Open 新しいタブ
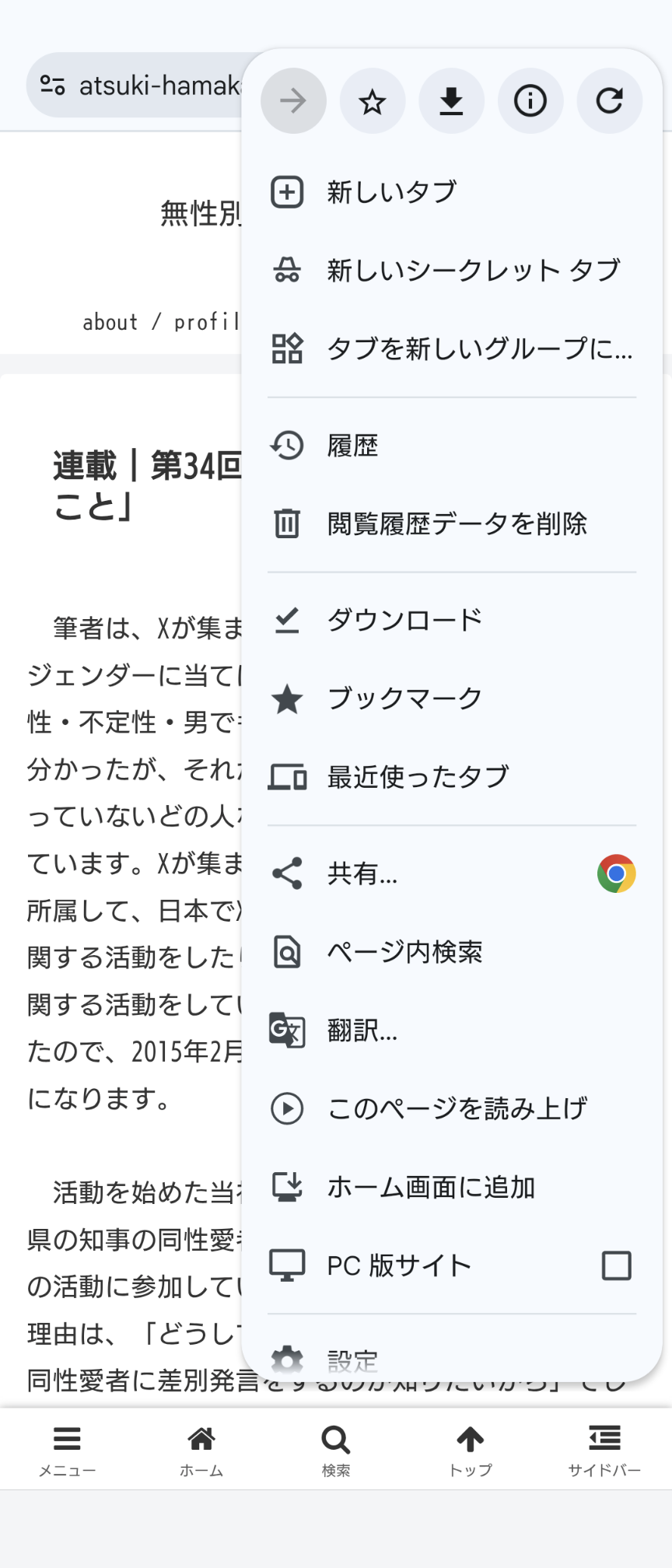672x1568 pixels. pyautogui.click(x=391, y=192)
